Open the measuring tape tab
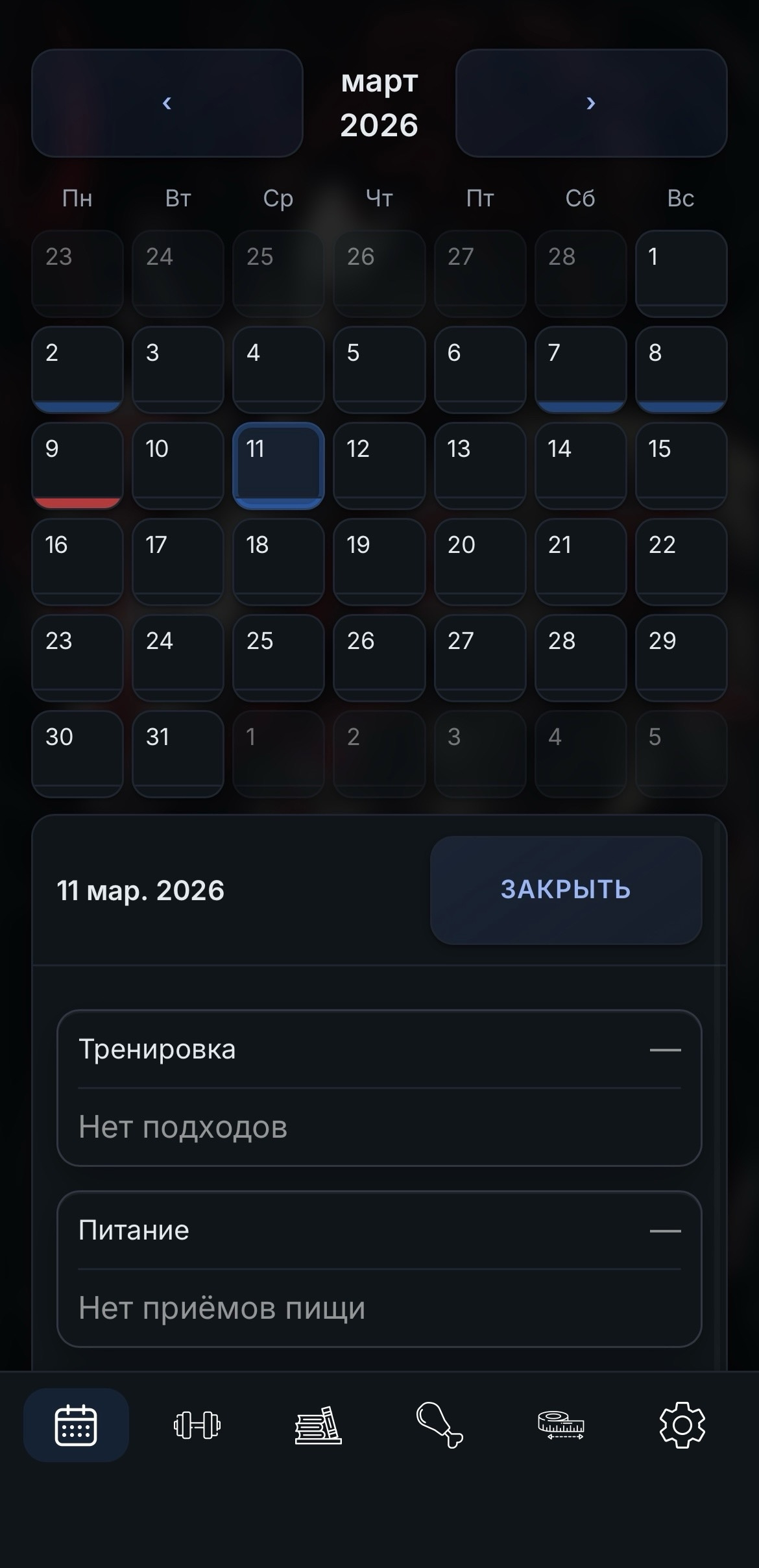Screen dimensions: 759x1568 pyautogui.click(x=560, y=1426)
